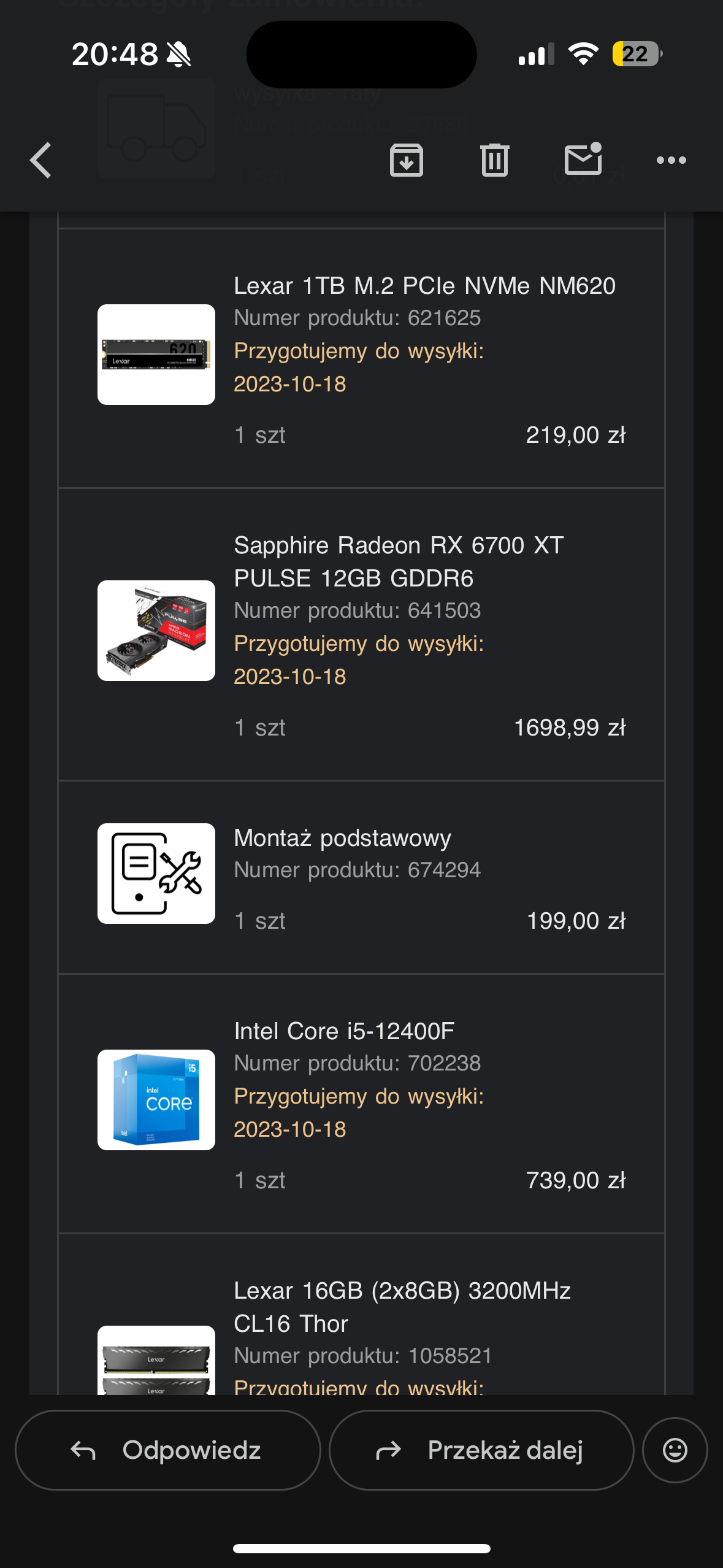The image size is (723, 1568).
Task: Mark email as unread
Action: tap(583, 159)
